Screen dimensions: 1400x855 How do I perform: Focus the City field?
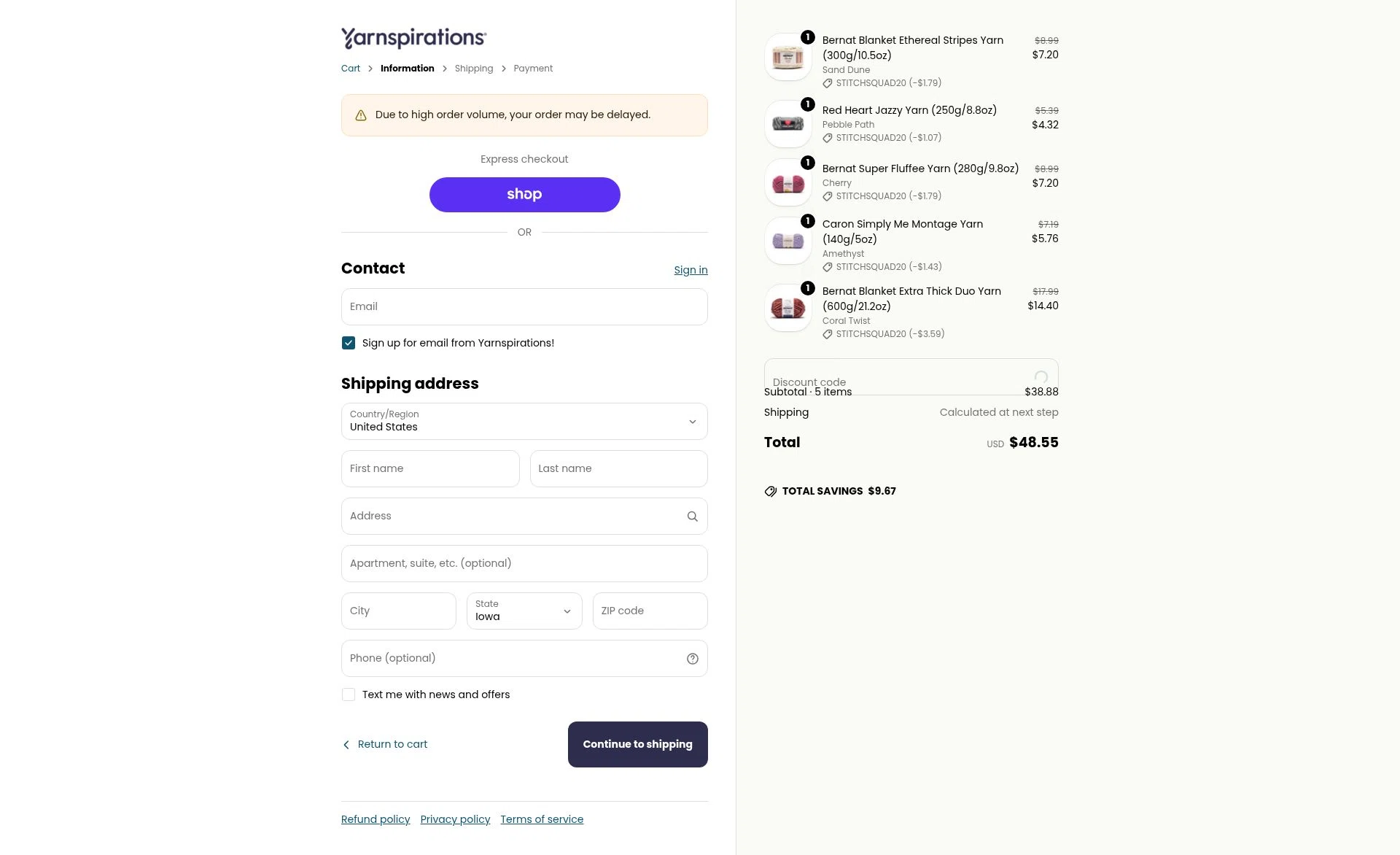pyautogui.click(x=398, y=611)
